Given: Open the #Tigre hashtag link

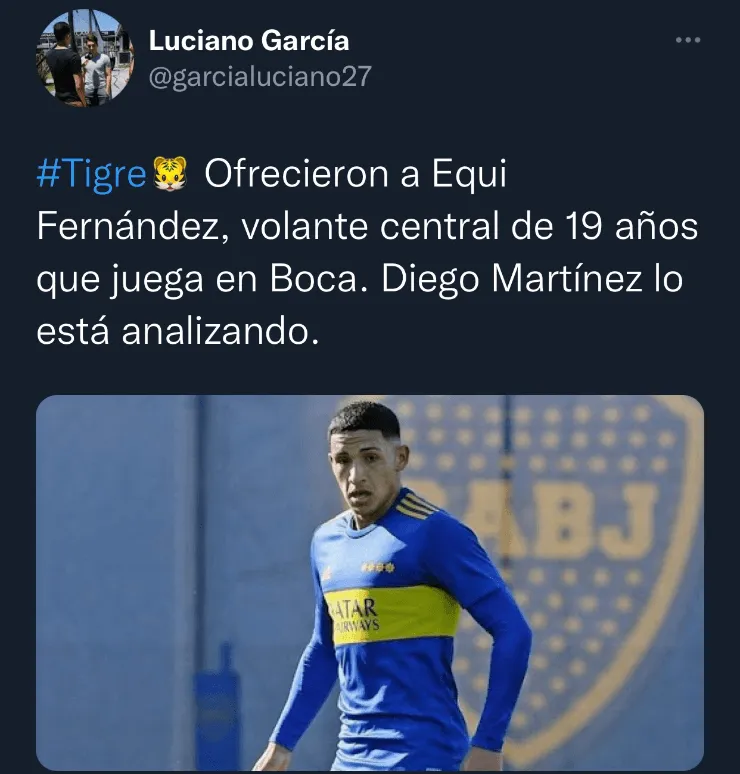Looking at the screenshot, I should (x=92, y=174).
